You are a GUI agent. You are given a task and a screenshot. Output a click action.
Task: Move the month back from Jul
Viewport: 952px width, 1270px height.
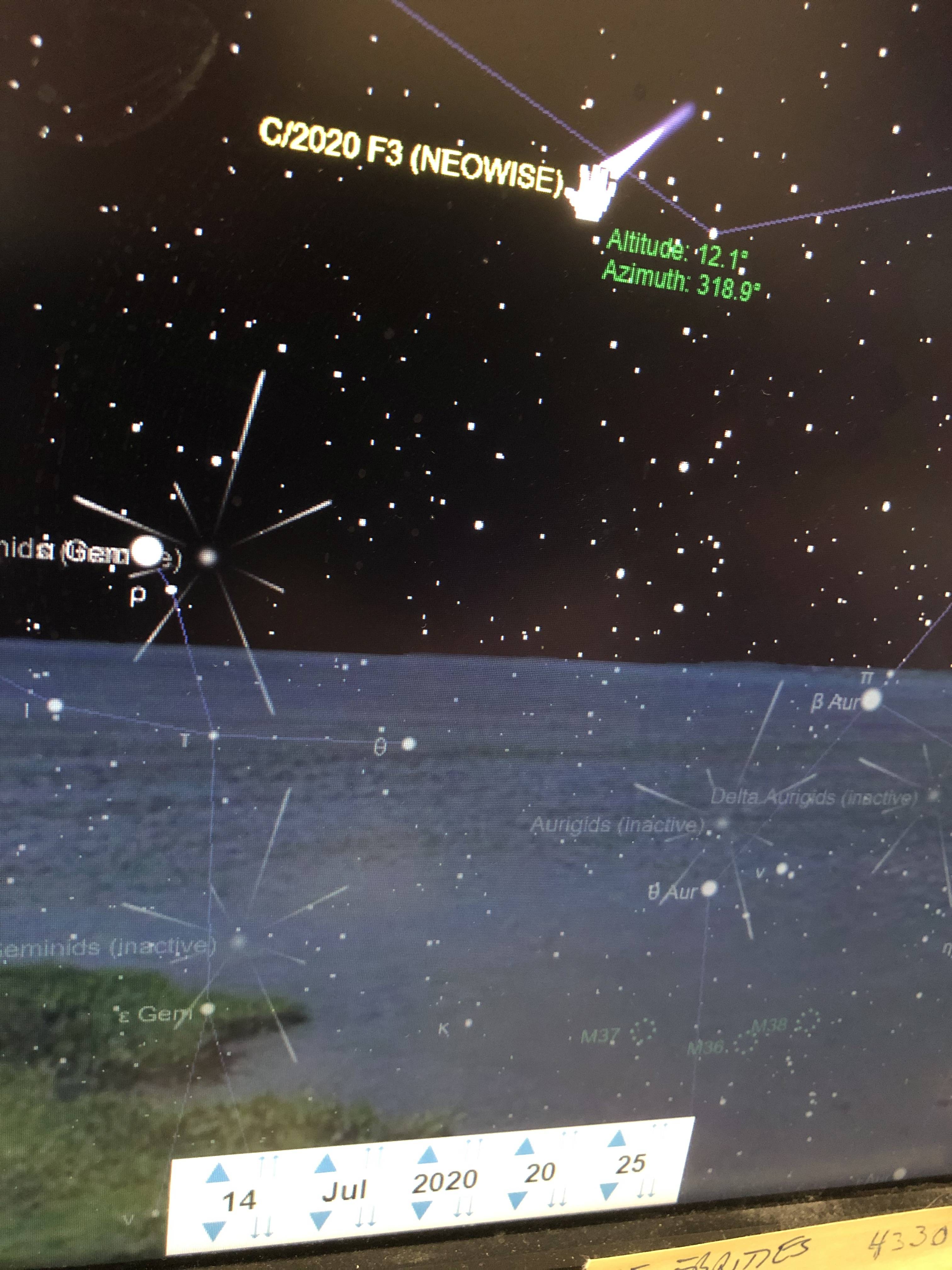coord(320,1220)
